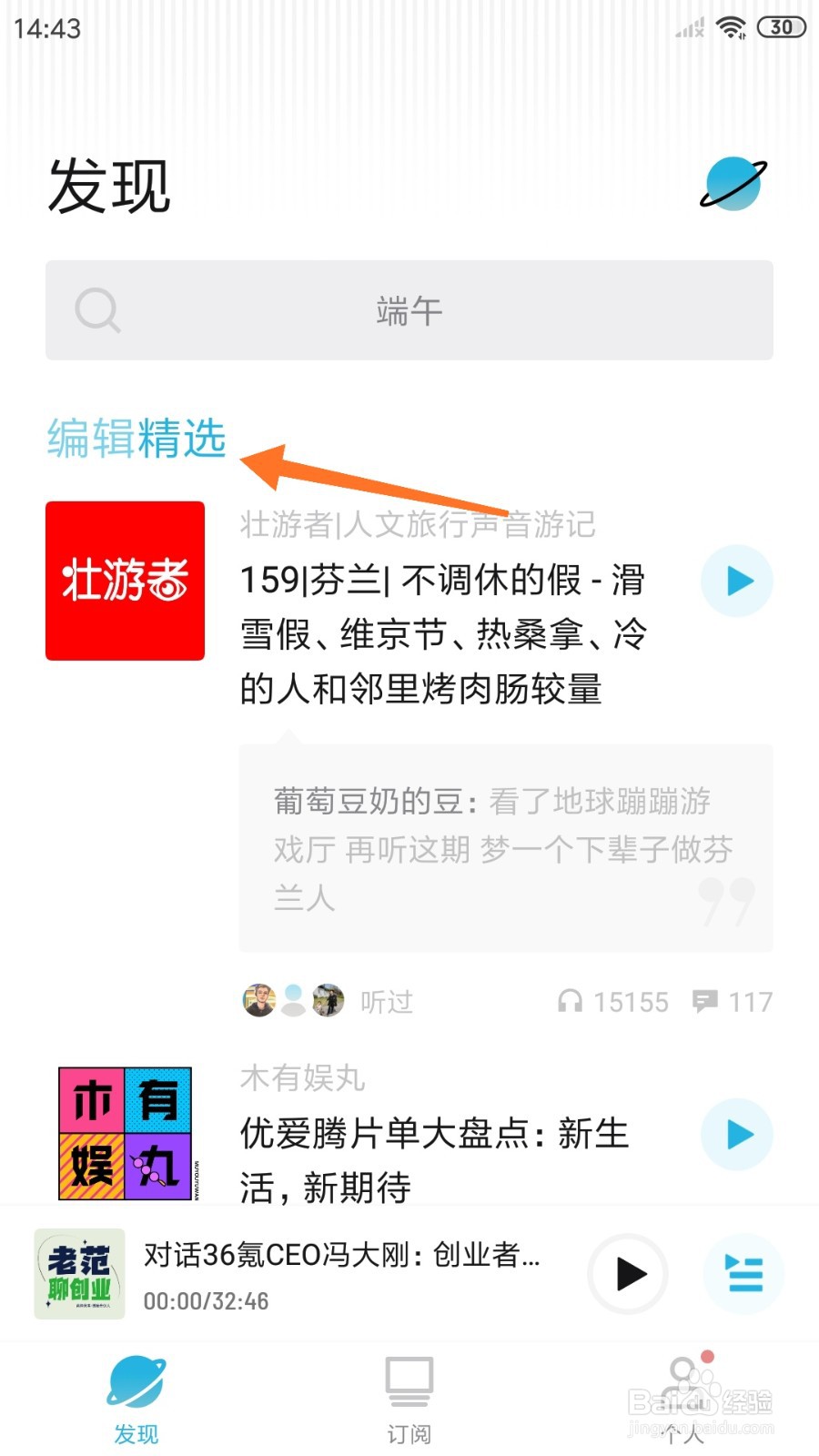The image size is (819, 1456).
Task: Open the 木有娱丸 podcast page
Action: tap(302, 1077)
